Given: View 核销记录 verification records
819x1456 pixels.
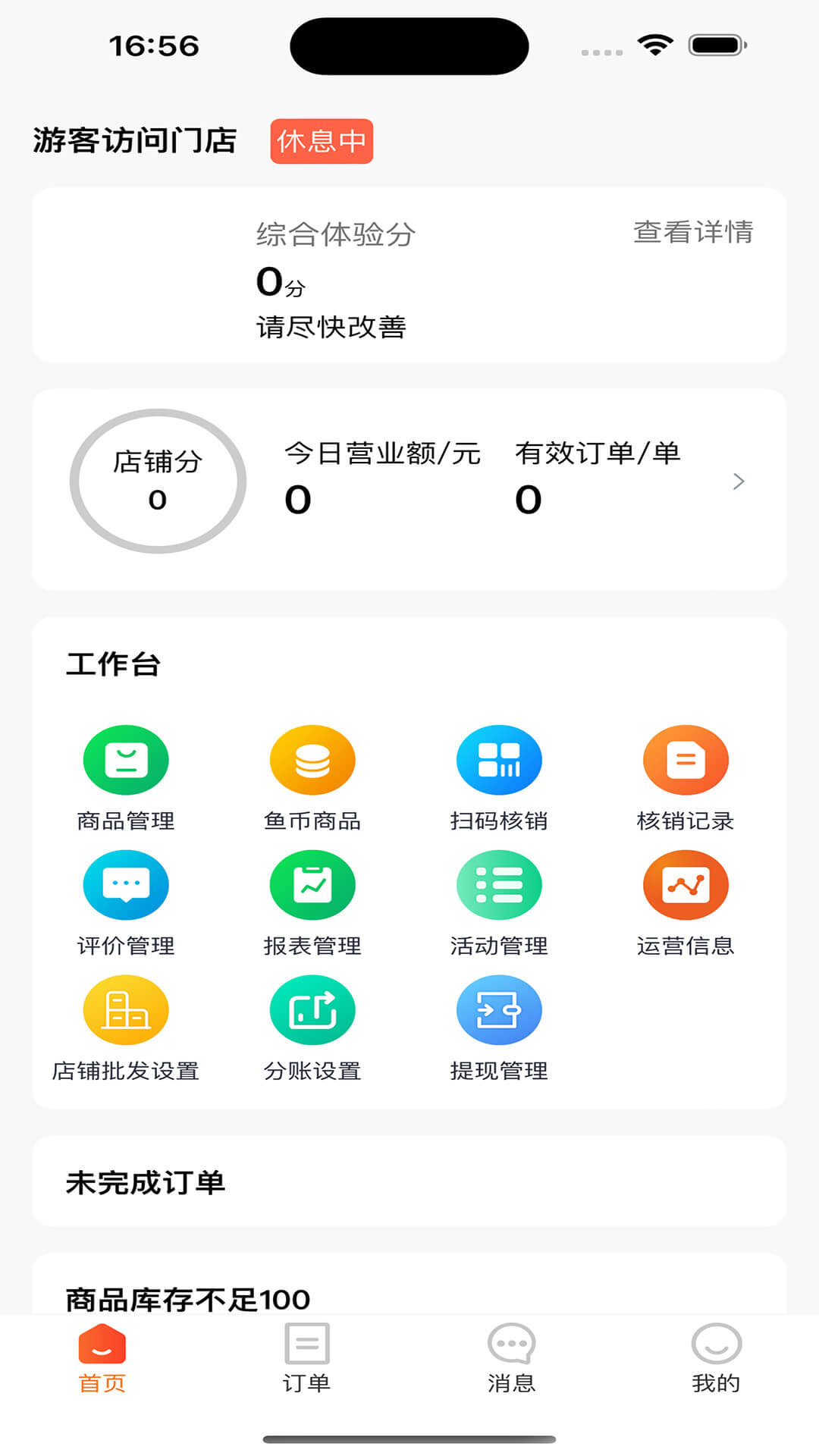Looking at the screenshot, I should tap(686, 758).
